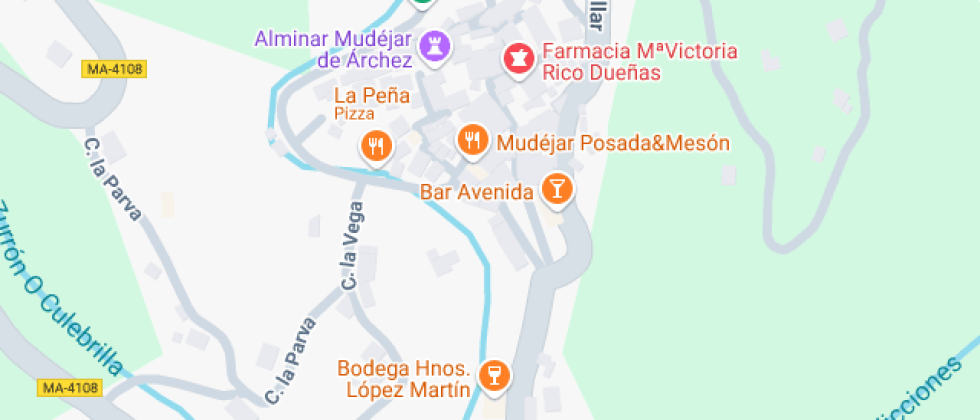Open the Alminar Mudéjar de Árchez landmark pin
The width and height of the screenshot is (980, 420).
tap(435, 46)
